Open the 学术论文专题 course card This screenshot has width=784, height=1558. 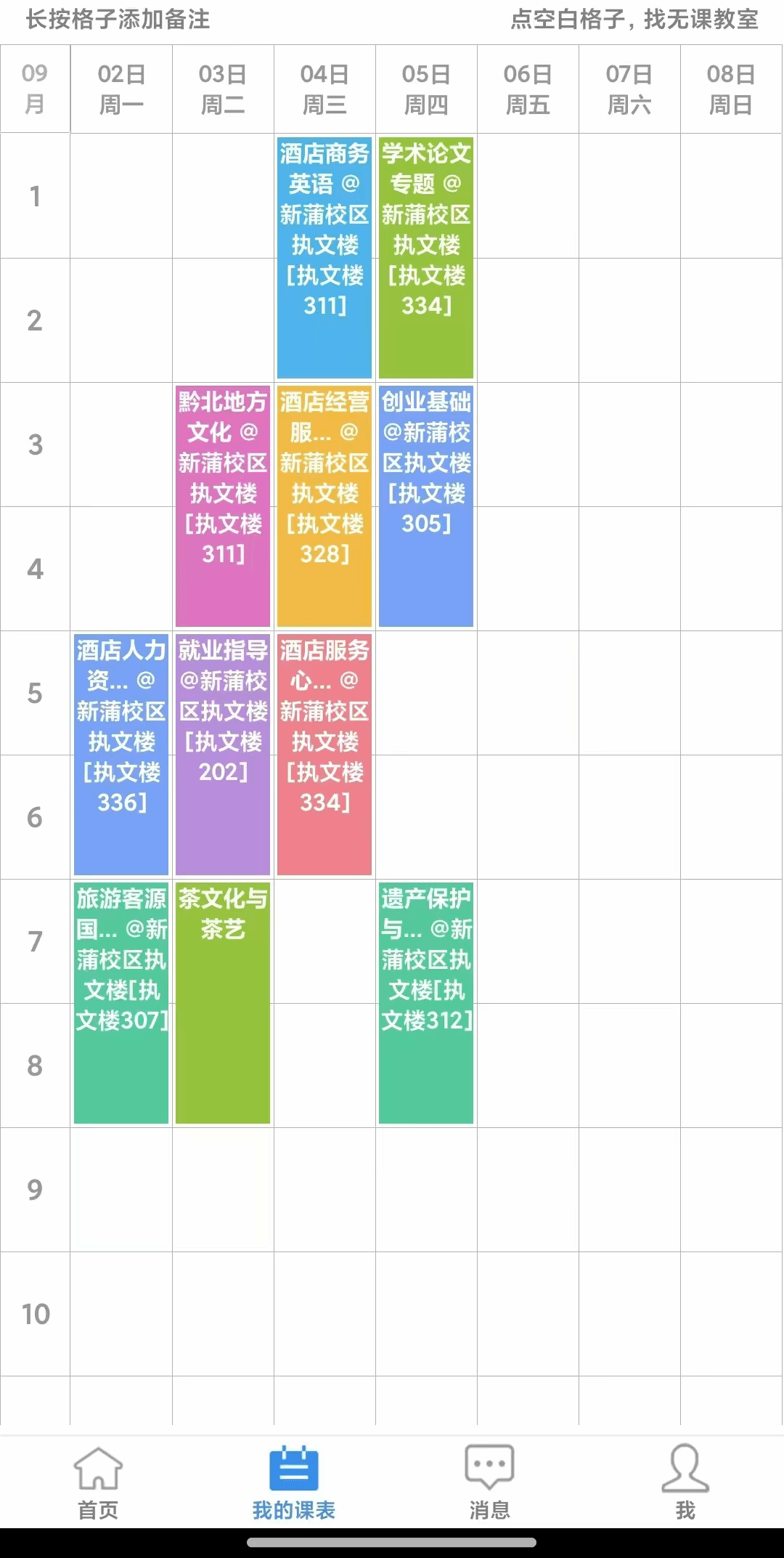[x=426, y=258]
